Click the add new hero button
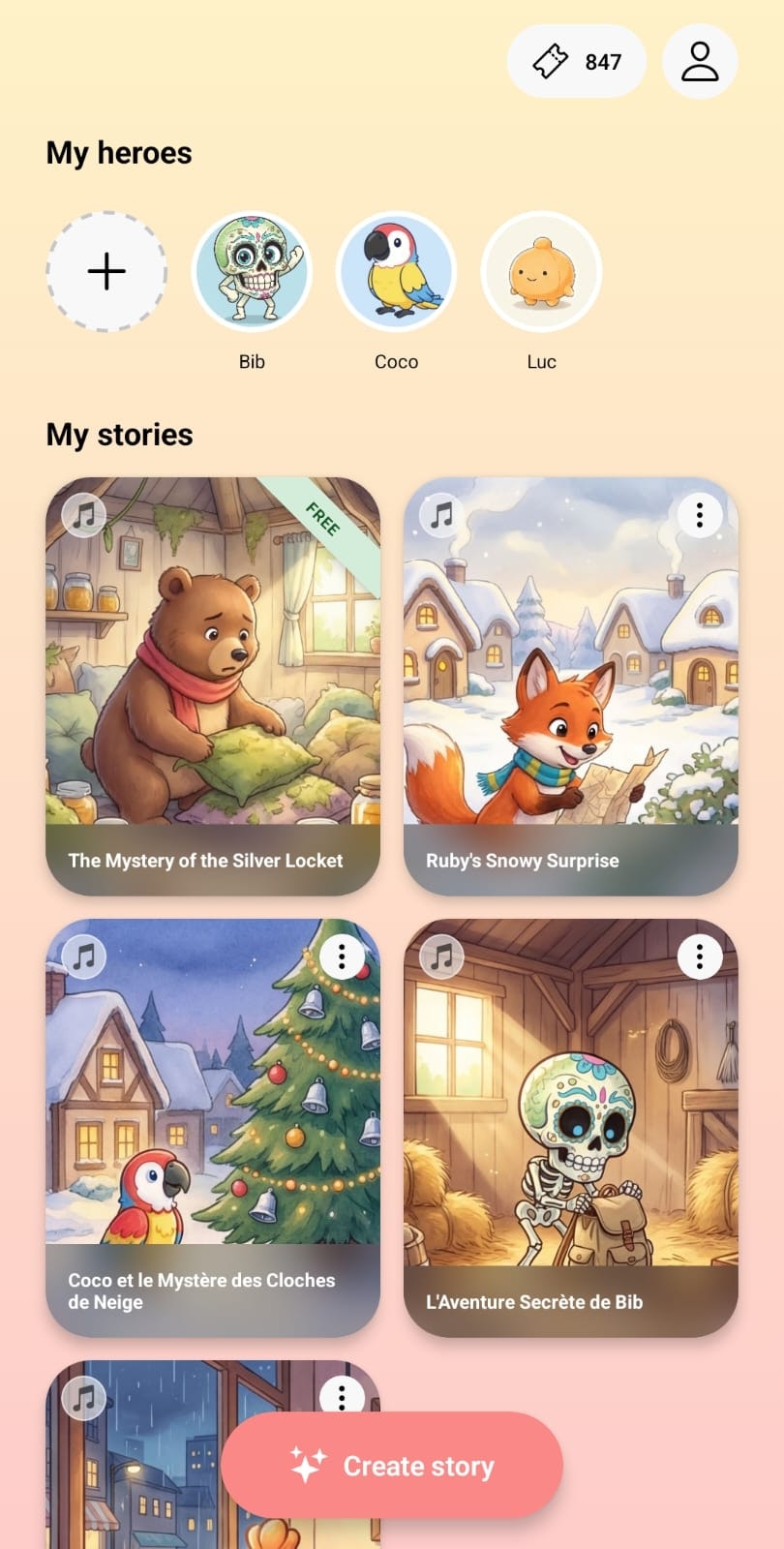 106,273
